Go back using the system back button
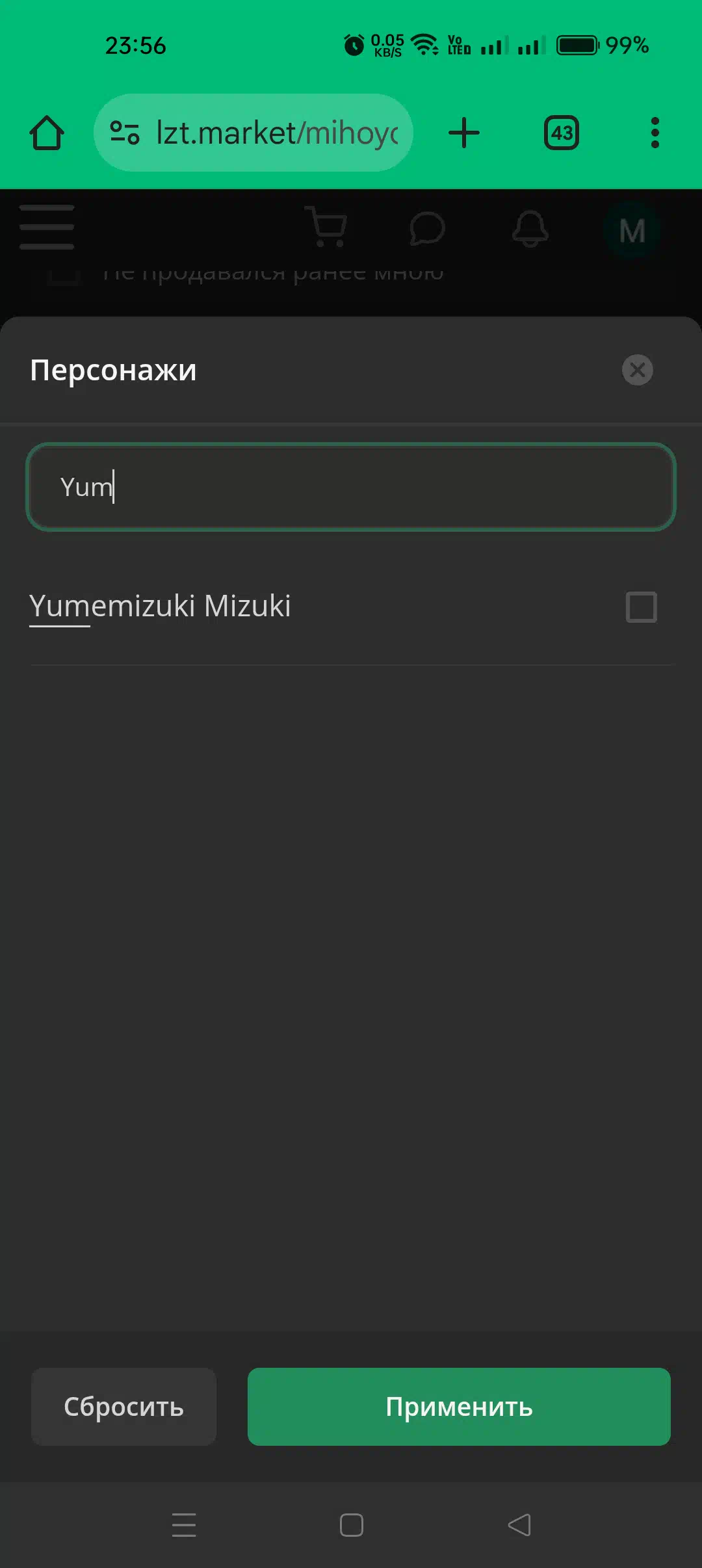Image resolution: width=702 pixels, height=1568 pixels. click(519, 1525)
